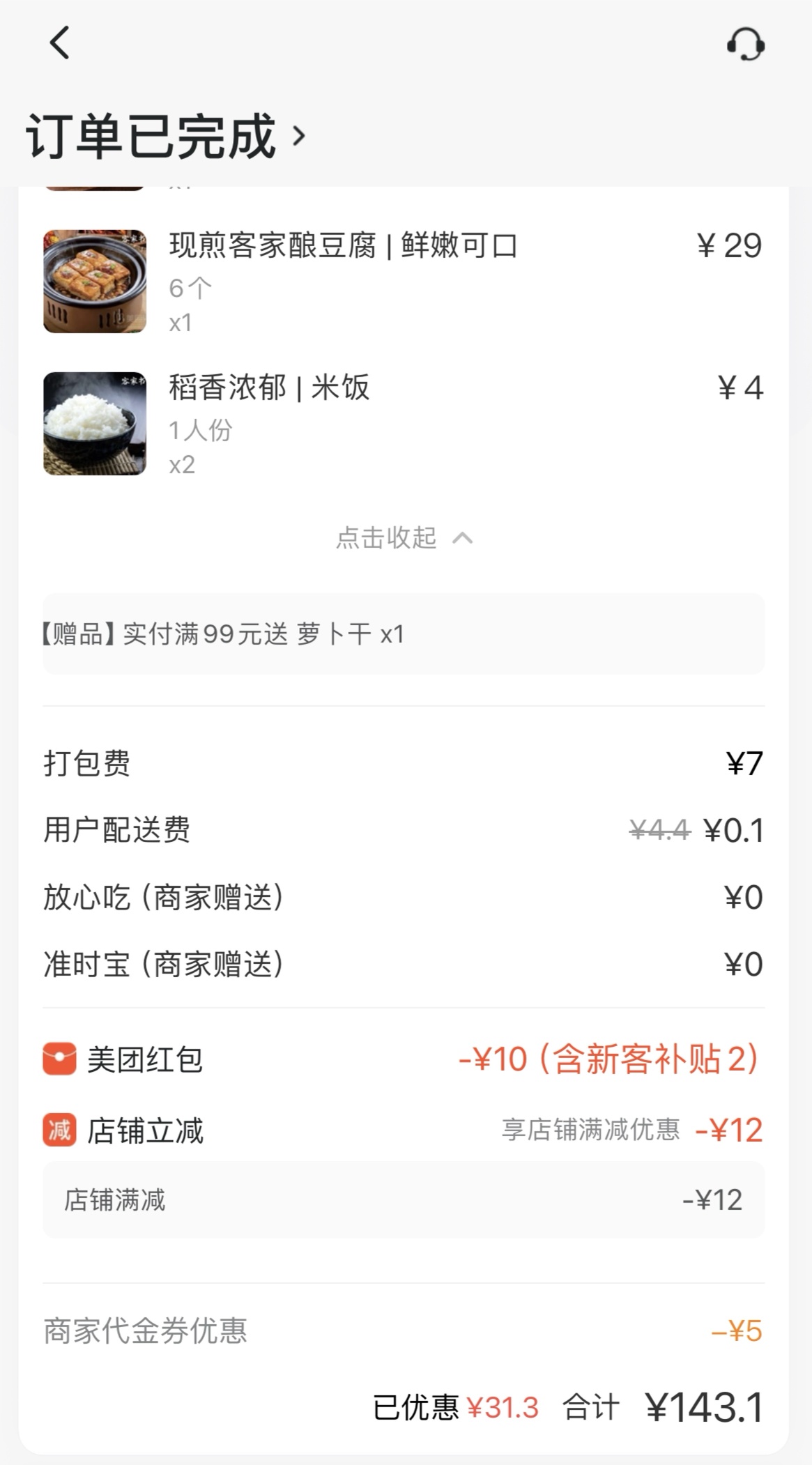Image resolution: width=812 pixels, height=1465 pixels.
Task: Collapse the item list with 点击收起
Action: pyautogui.click(x=404, y=538)
